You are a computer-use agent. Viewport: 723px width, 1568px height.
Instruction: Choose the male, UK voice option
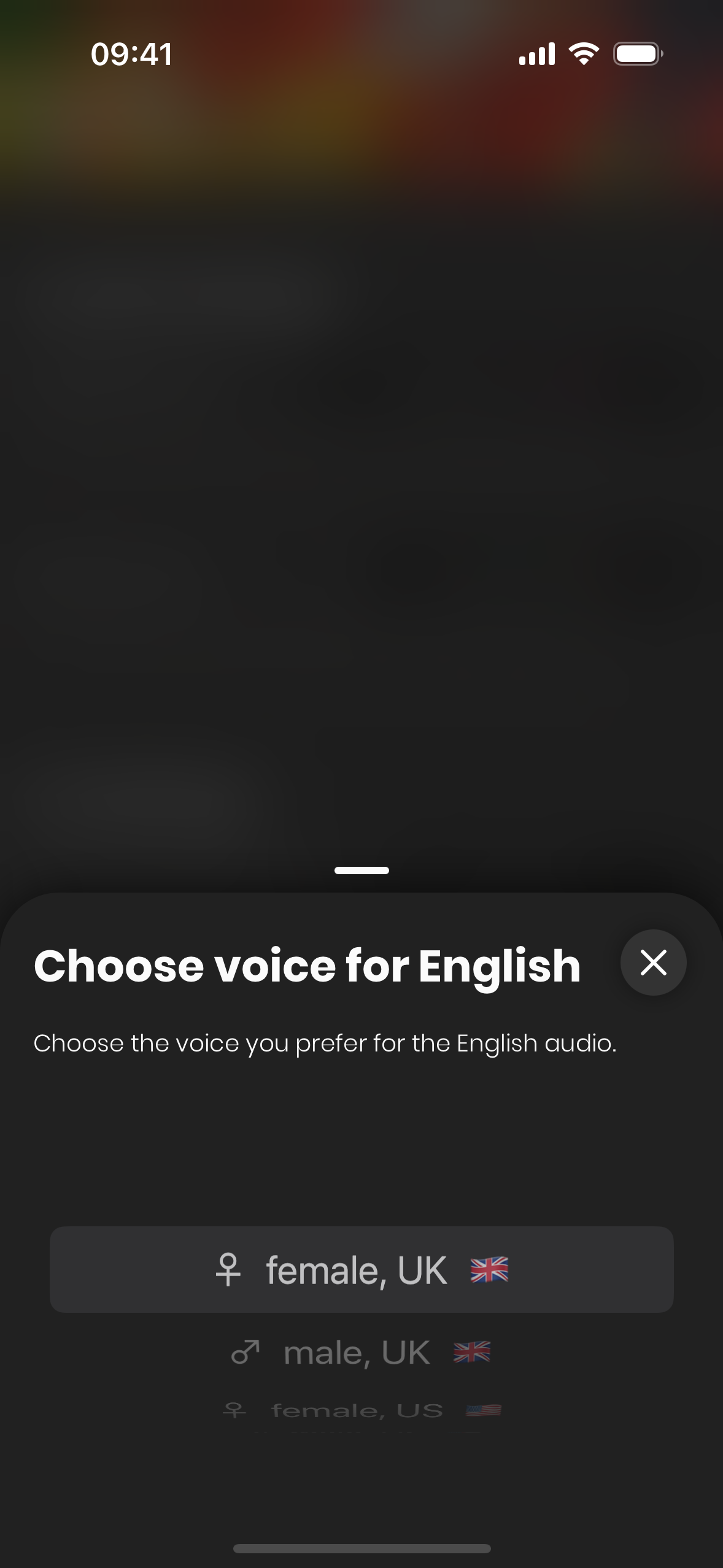[361, 1352]
